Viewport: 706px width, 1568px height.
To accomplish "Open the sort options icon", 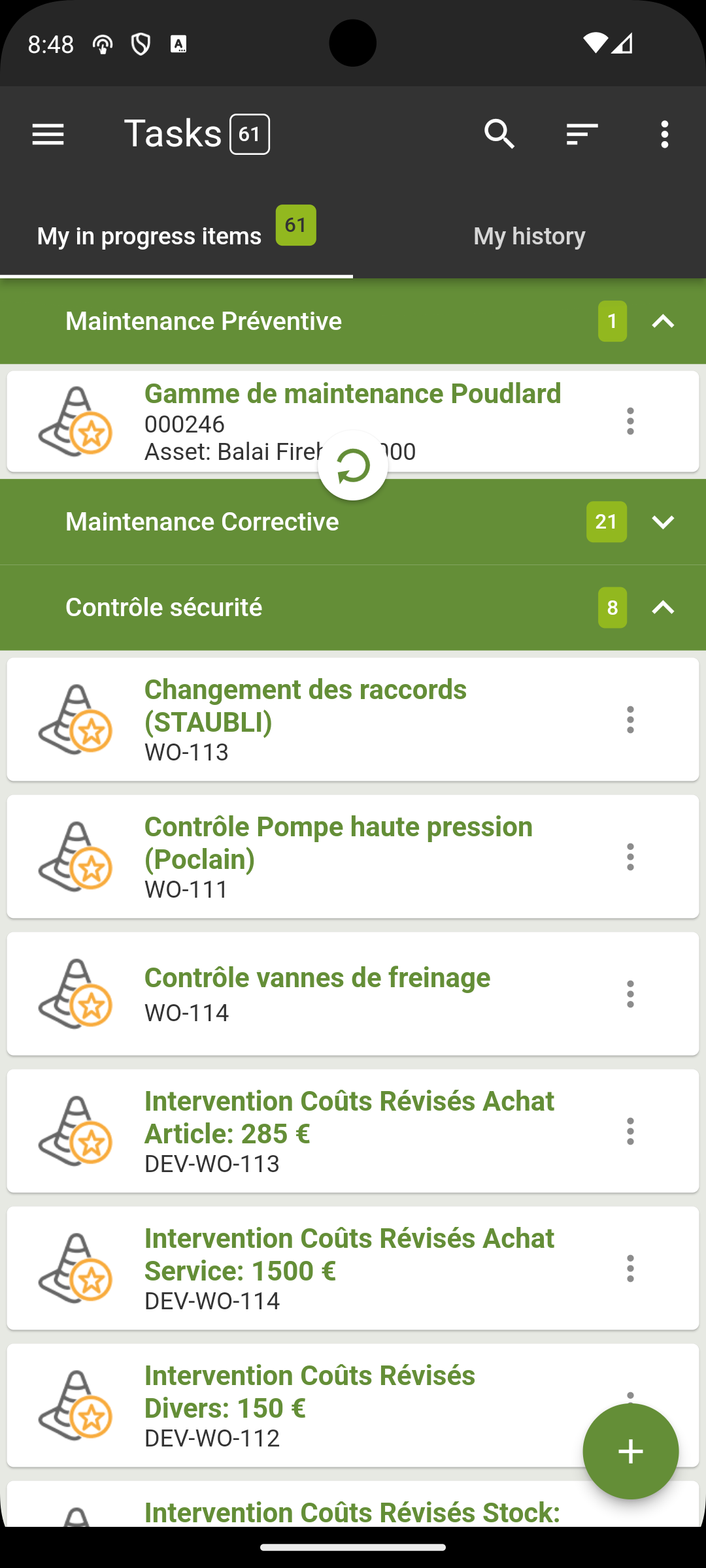I will pyautogui.click(x=582, y=135).
